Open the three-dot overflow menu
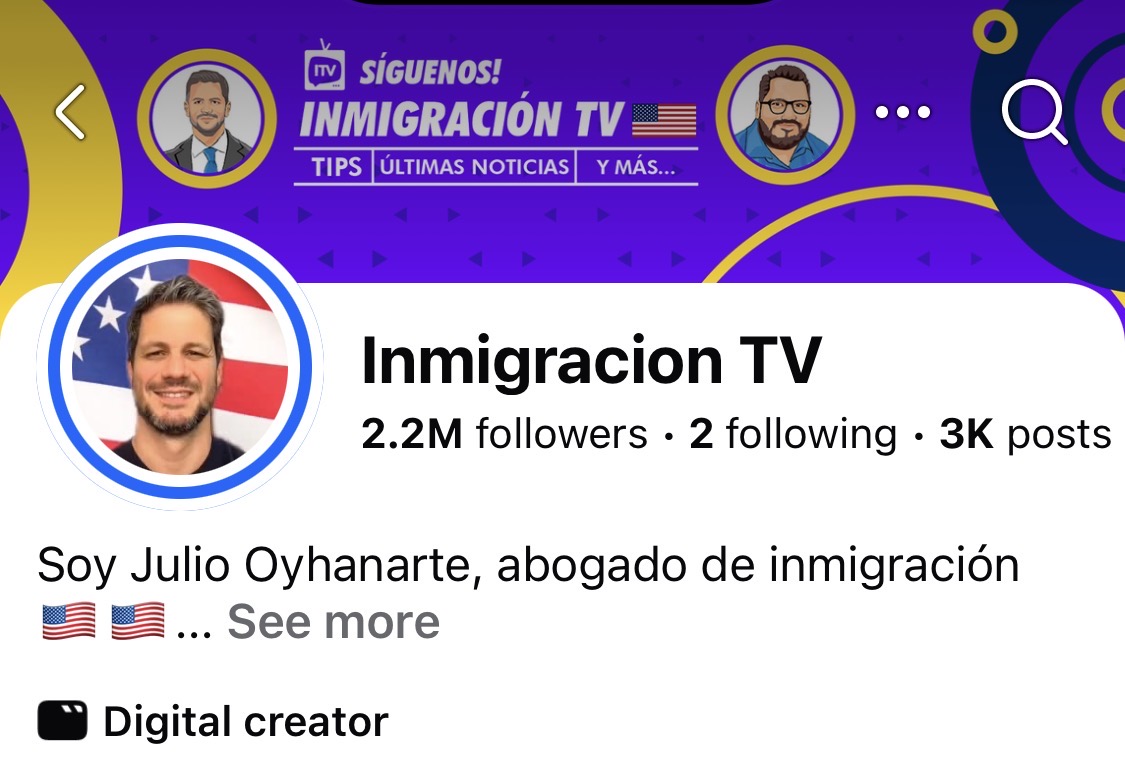 (x=902, y=113)
